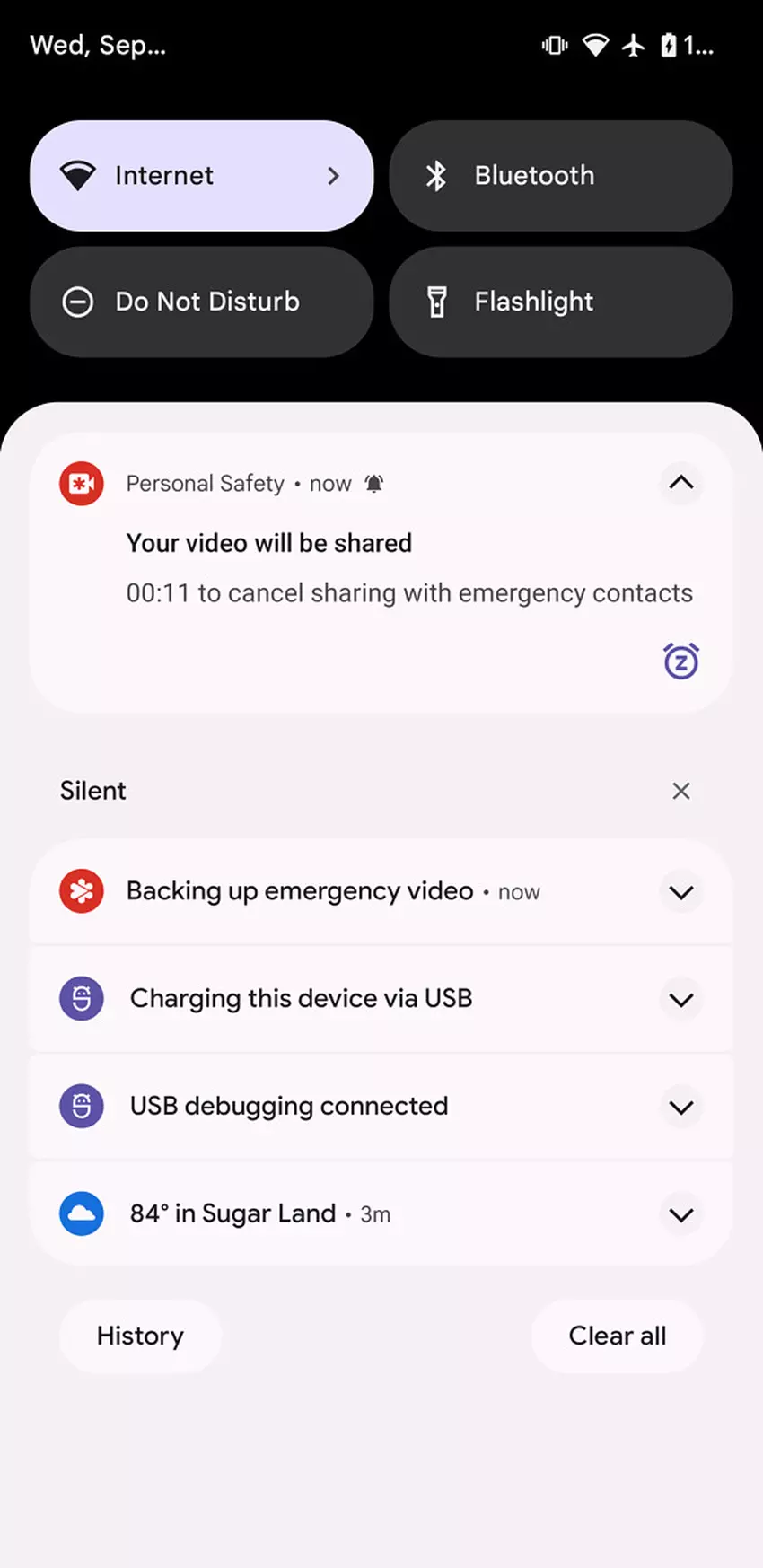Enable Do Not Disturb
The image size is (763, 1568).
(201, 302)
